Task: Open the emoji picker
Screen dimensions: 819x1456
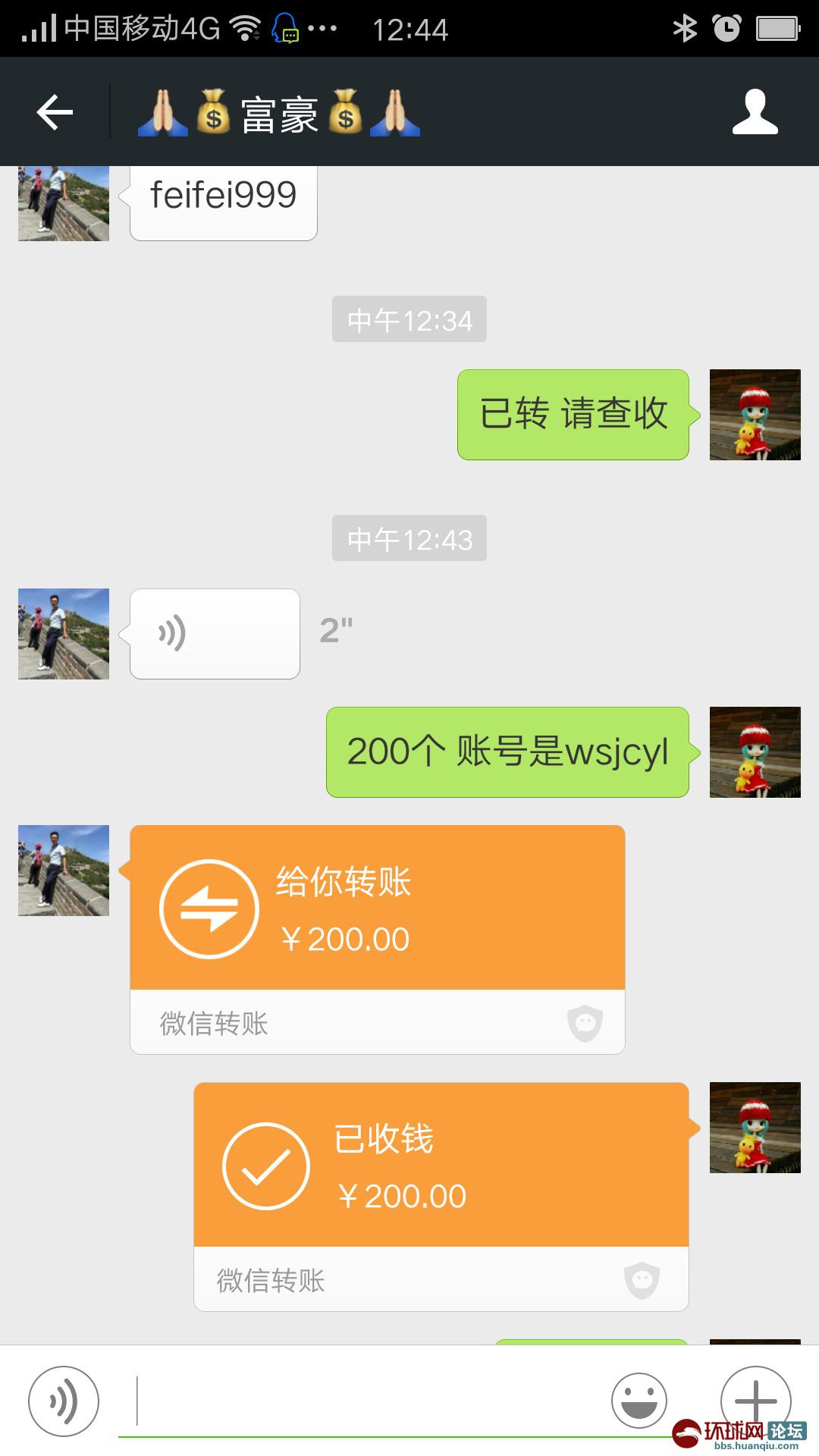Action: pyautogui.click(x=639, y=1399)
